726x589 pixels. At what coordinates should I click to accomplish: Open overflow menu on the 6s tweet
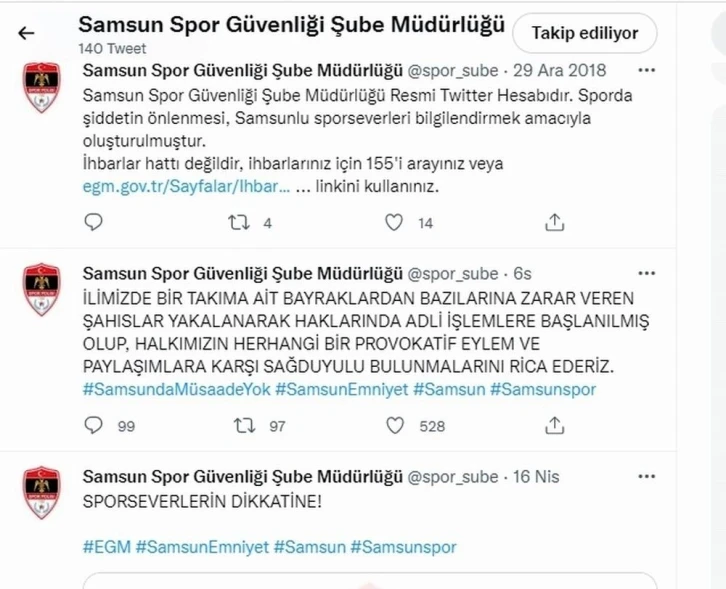coord(648,273)
